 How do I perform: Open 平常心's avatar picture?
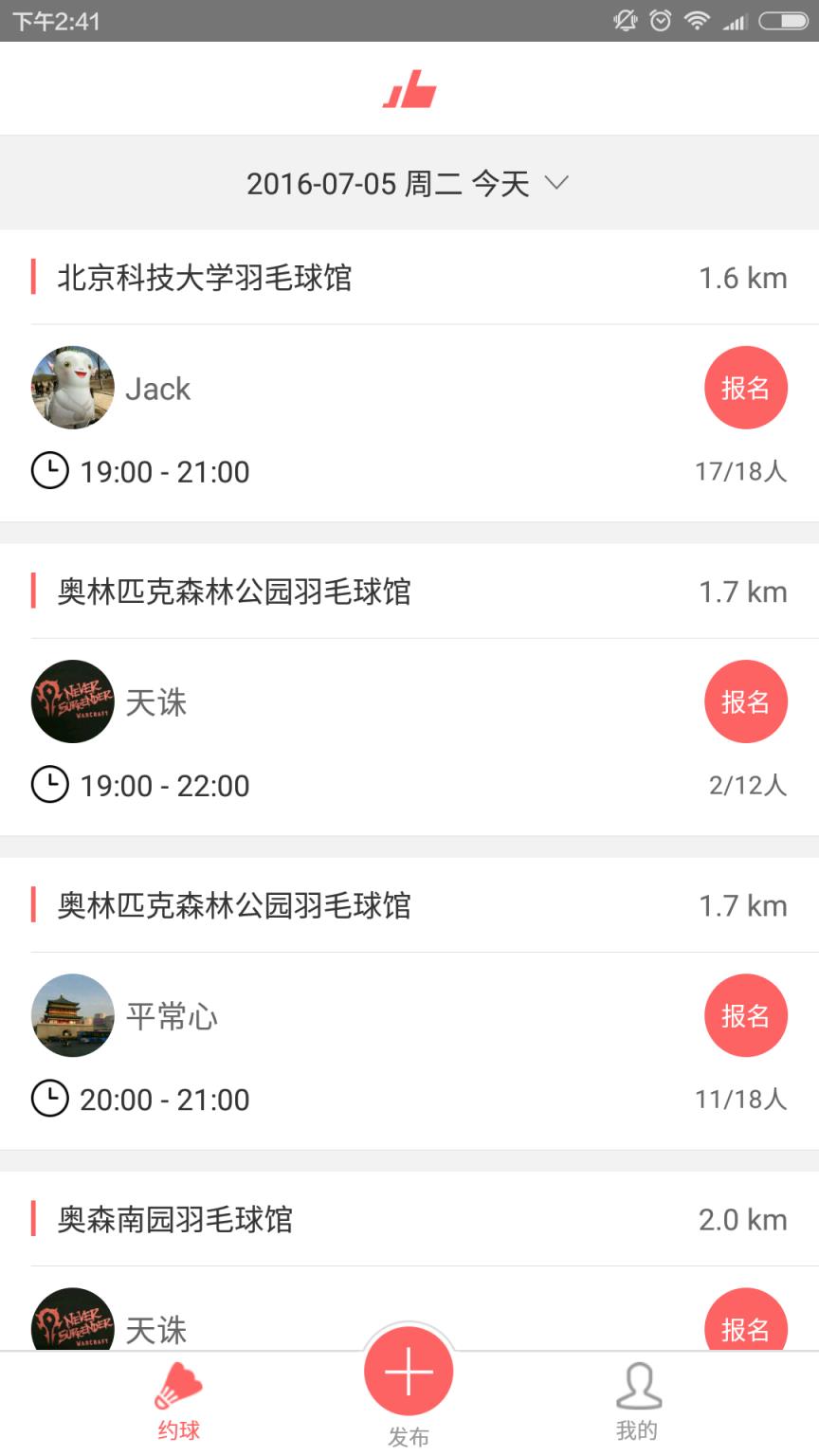click(x=72, y=1015)
